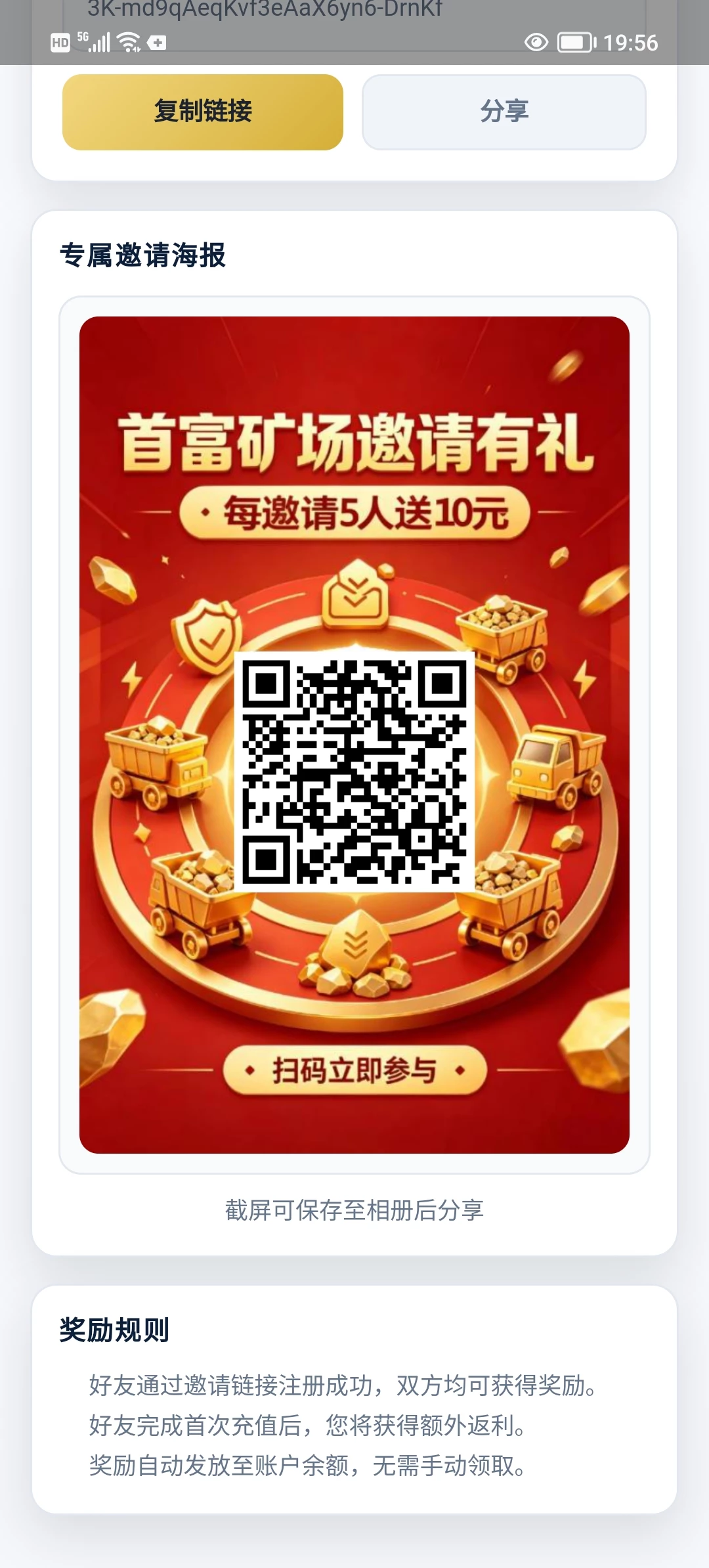Image resolution: width=709 pixels, height=1568 pixels.
Task: Tap the battery indicator
Action: [574, 43]
